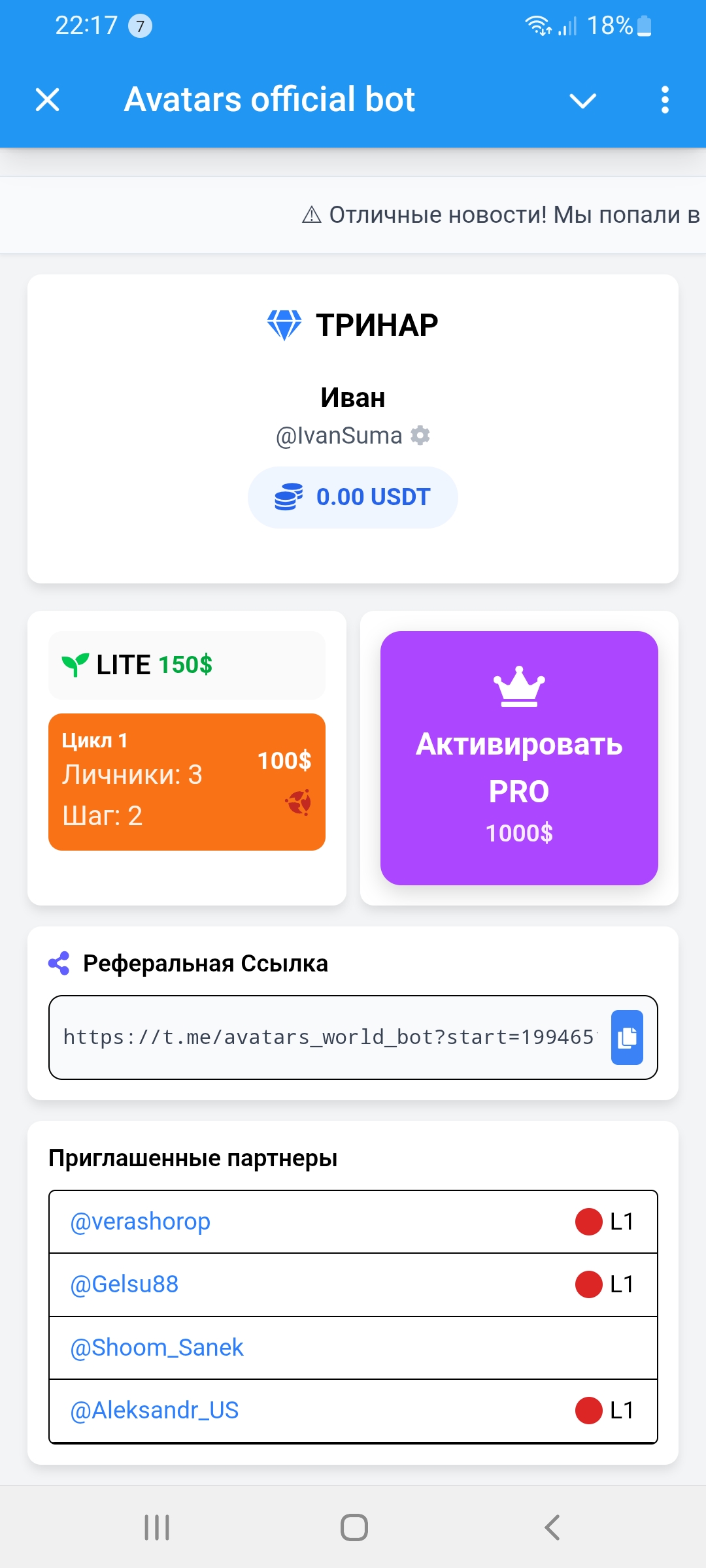Close the Avatars official bot mini app
This screenshot has height=1568, width=706.
(47, 100)
